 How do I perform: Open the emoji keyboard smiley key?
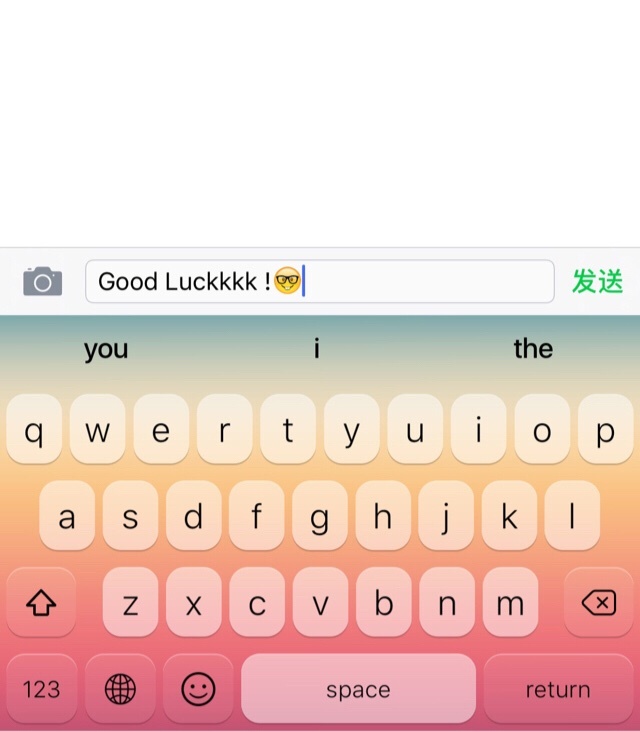tap(198, 689)
